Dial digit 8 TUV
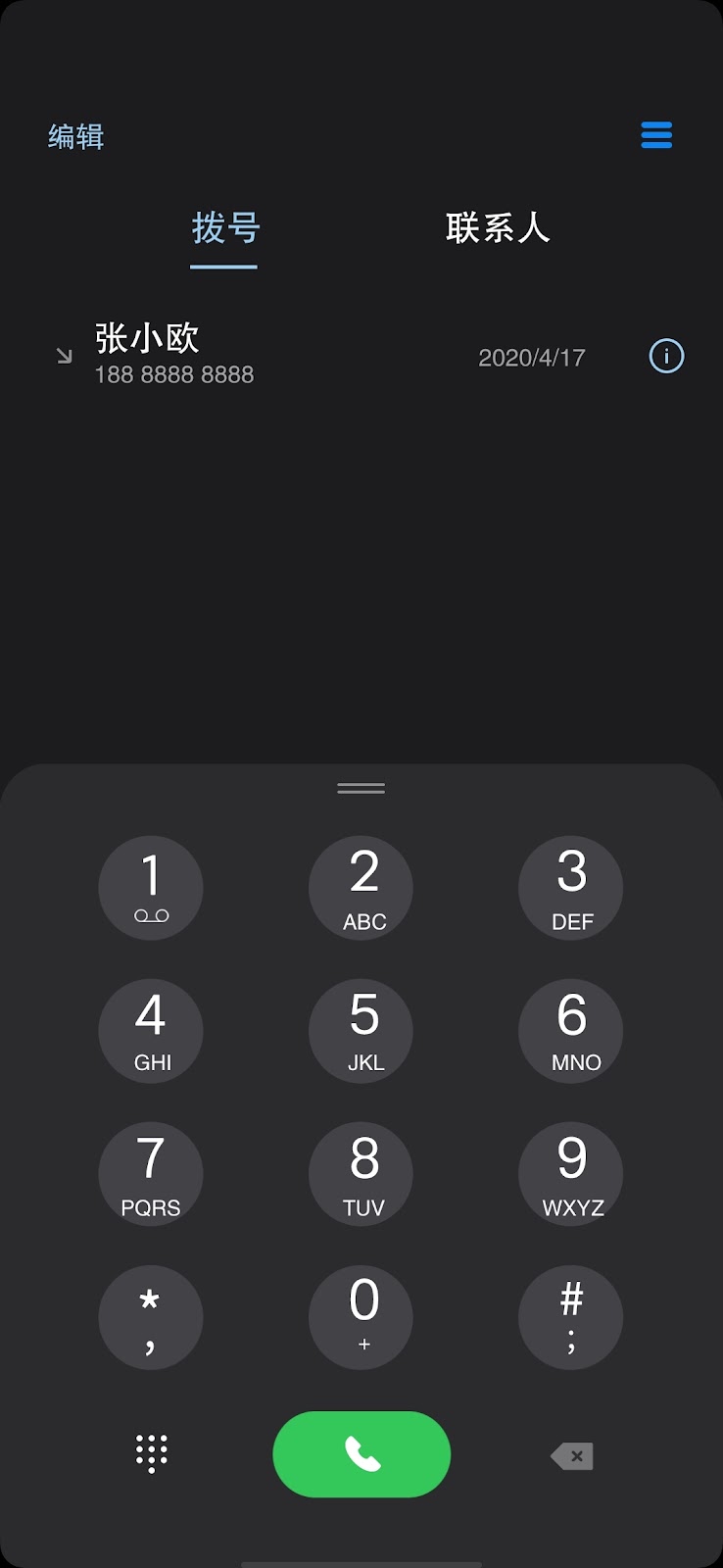The width and height of the screenshot is (723, 1568). tap(361, 1174)
